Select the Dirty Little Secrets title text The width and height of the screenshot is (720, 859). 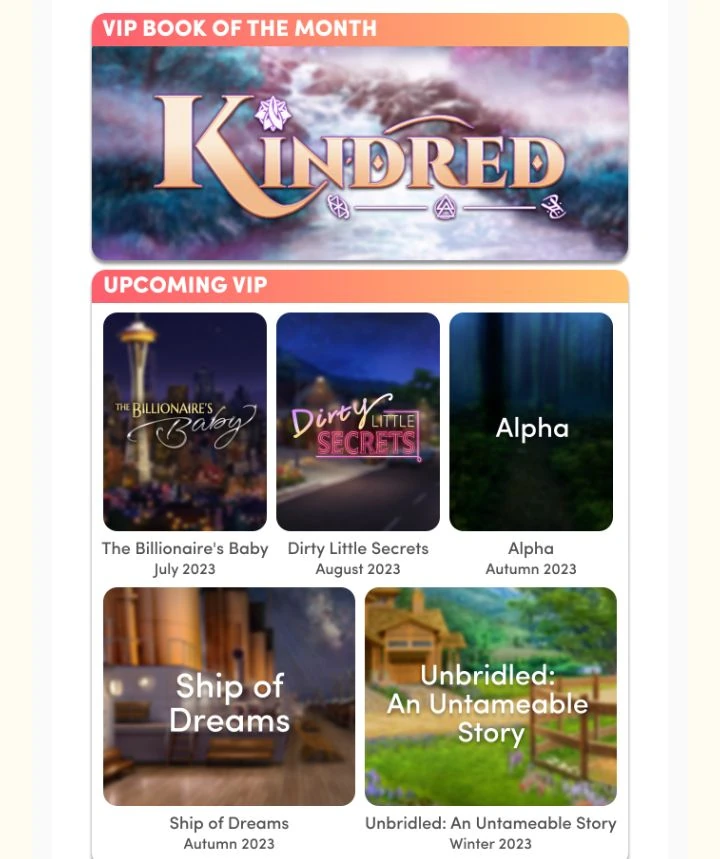357,548
